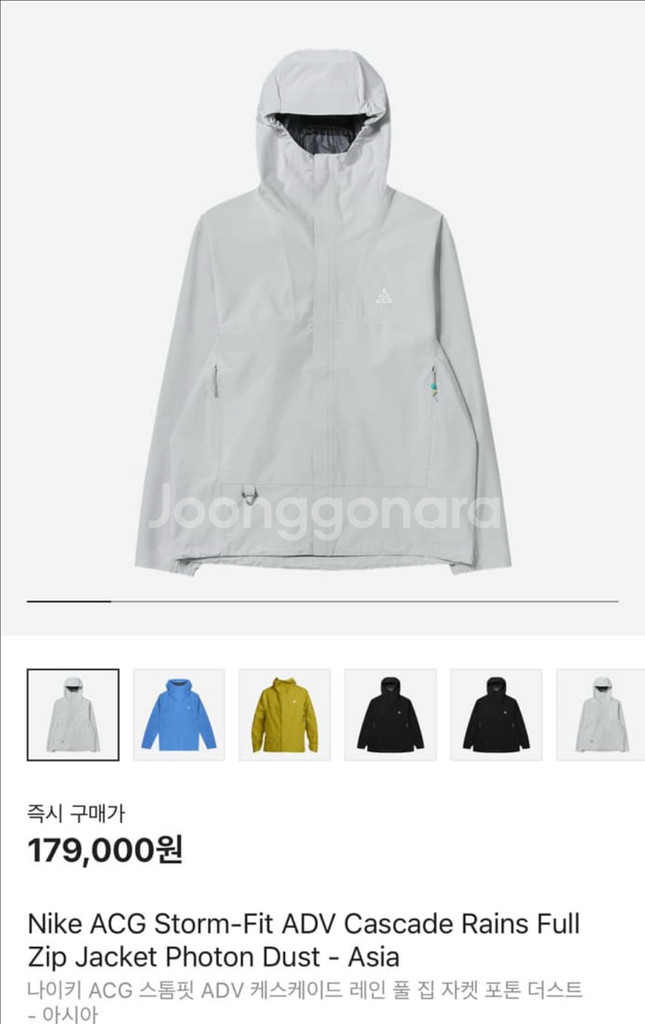This screenshot has width=645, height=1024.
Task: Select the yellow jacket thumbnail
Action: point(284,715)
